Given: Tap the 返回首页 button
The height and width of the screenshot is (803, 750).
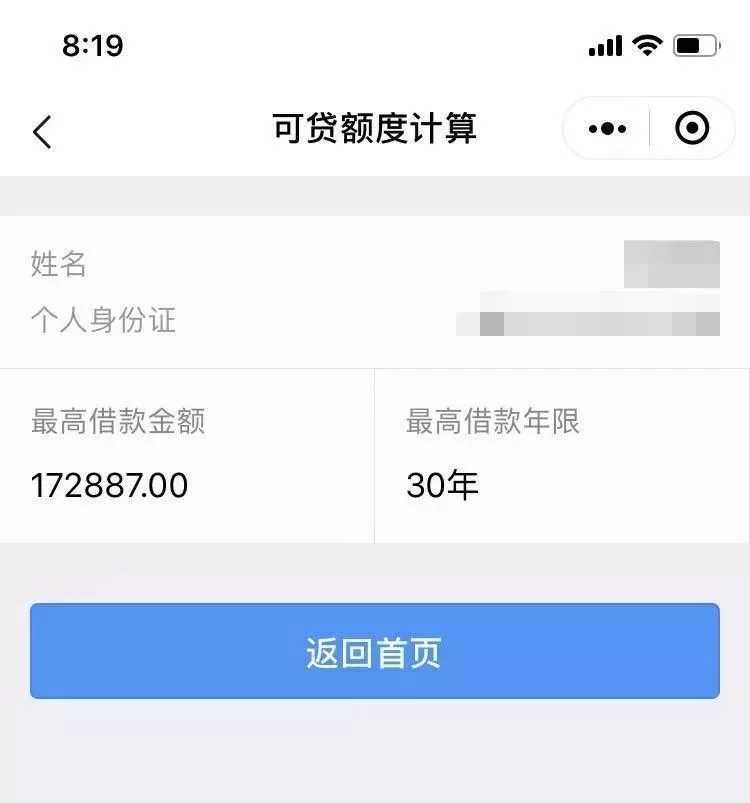Looking at the screenshot, I should point(375,651).
